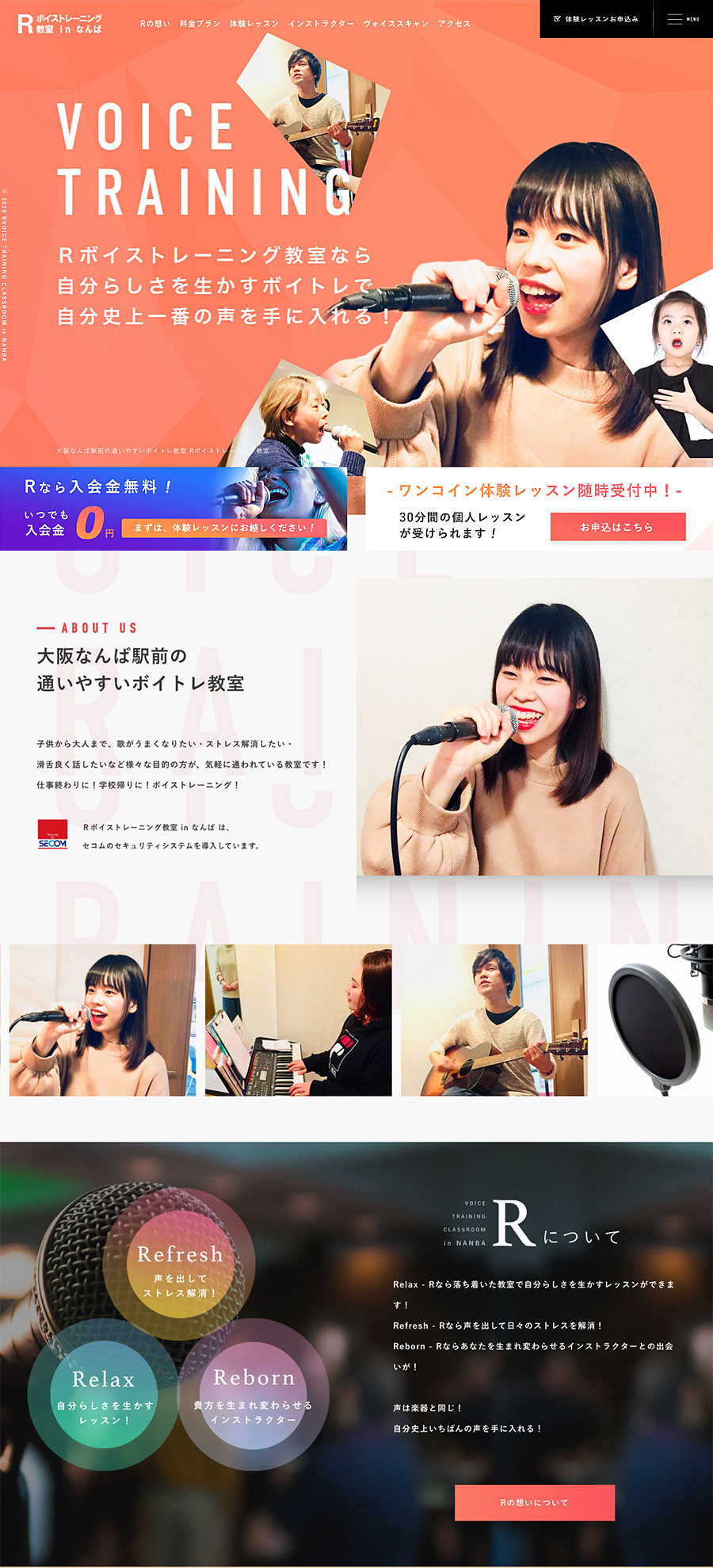Tap the まずは、体験レッスンにお越しください！ banner button
This screenshot has width=713, height=1568.
[224, 528]
